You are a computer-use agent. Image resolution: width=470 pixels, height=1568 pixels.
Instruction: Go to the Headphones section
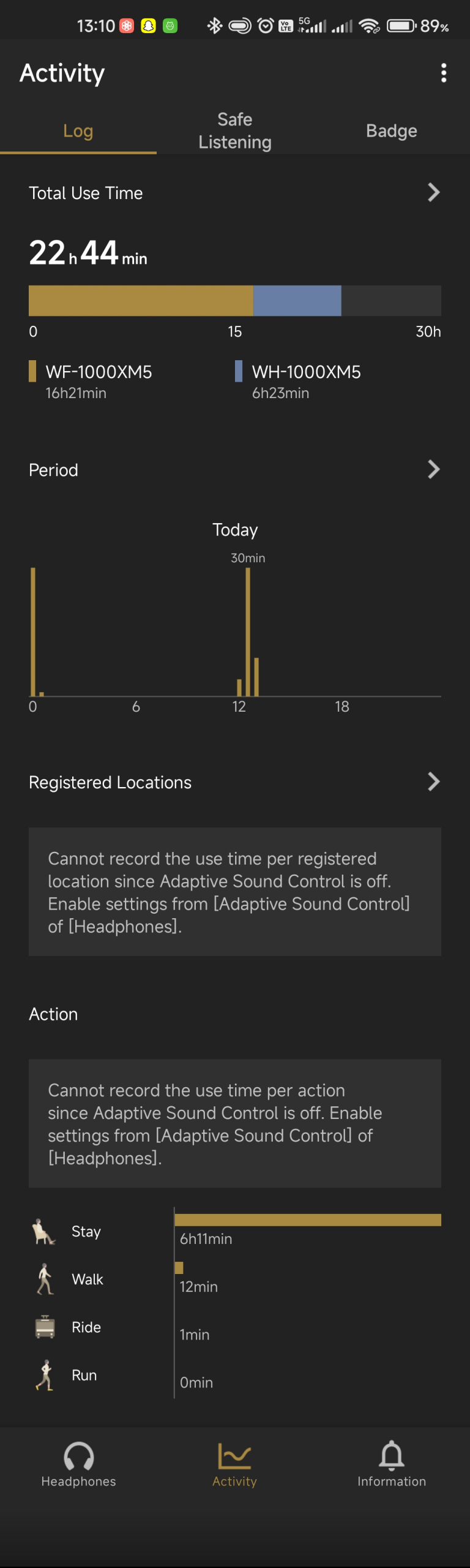point(78,1464)
